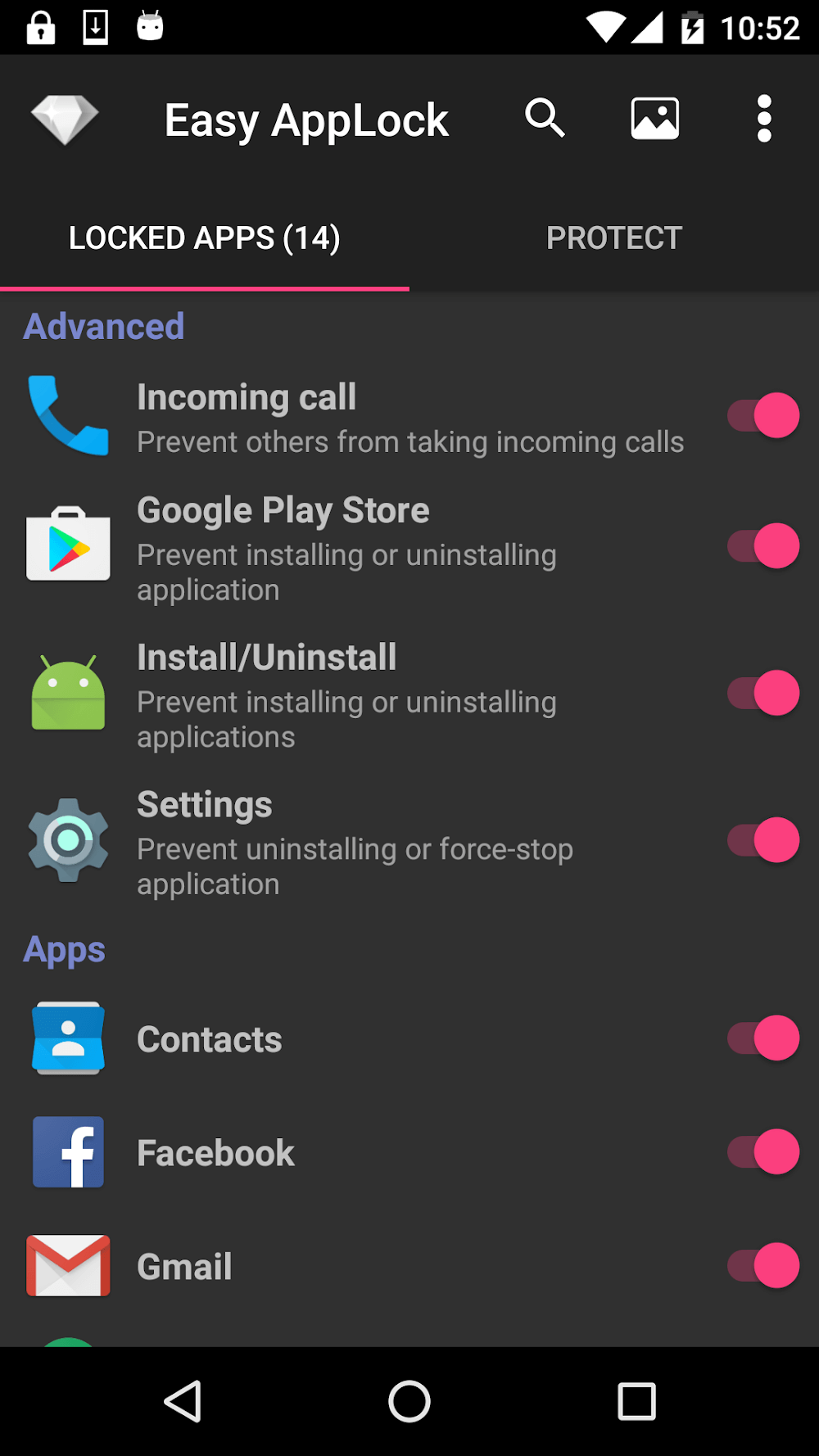
Task: Switch to the Protect tab
Action: click(614, 238)
